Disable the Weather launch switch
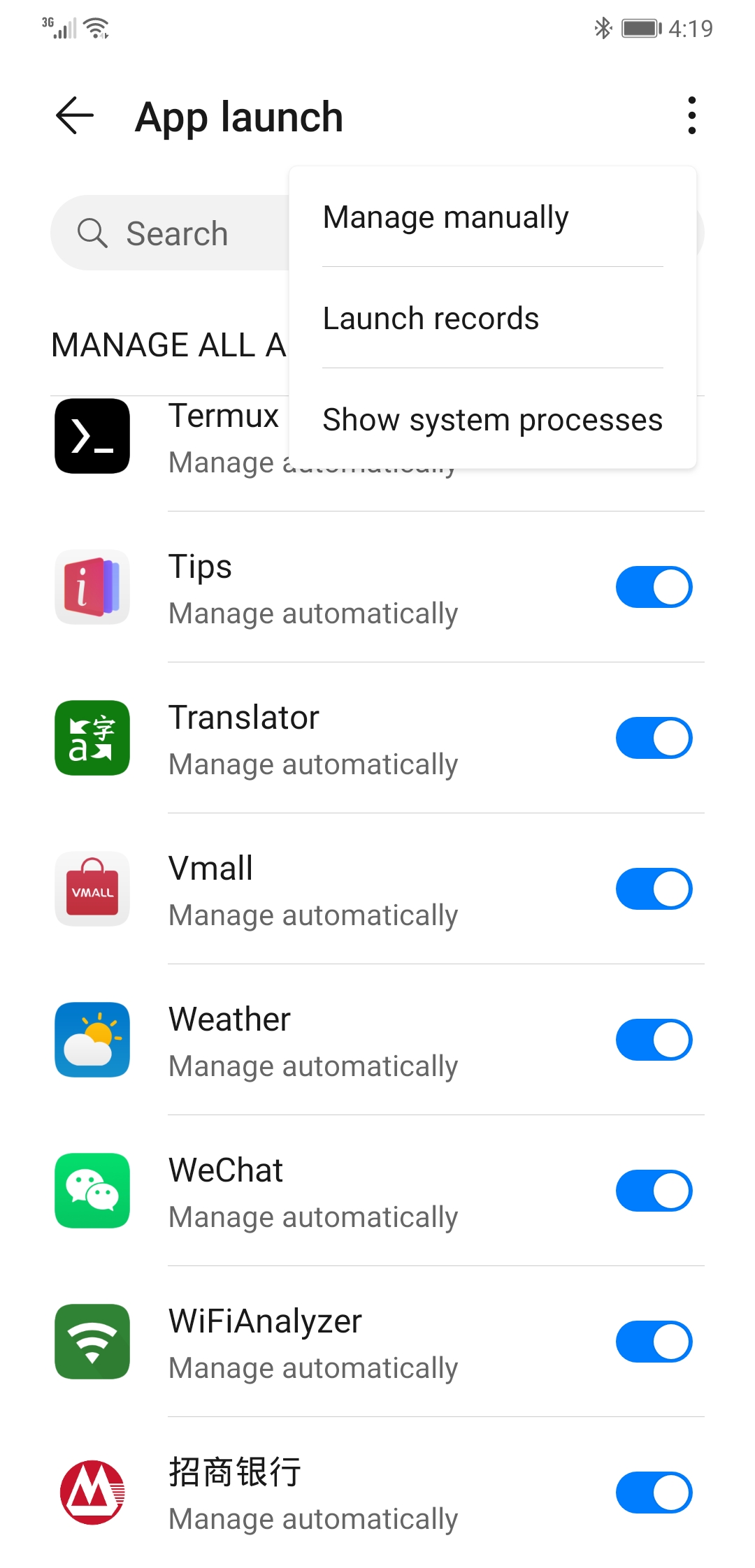The width and height of the screenshot is (755, 1568). tap(654, 1040)
